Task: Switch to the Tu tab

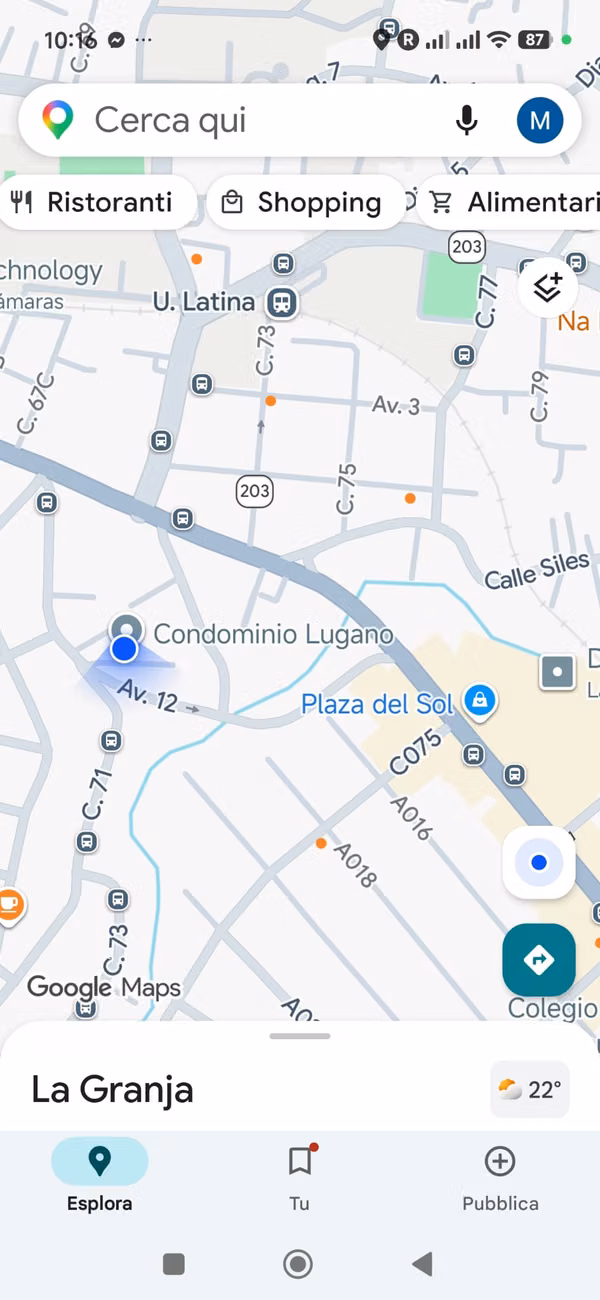Action: [300, 1176]
